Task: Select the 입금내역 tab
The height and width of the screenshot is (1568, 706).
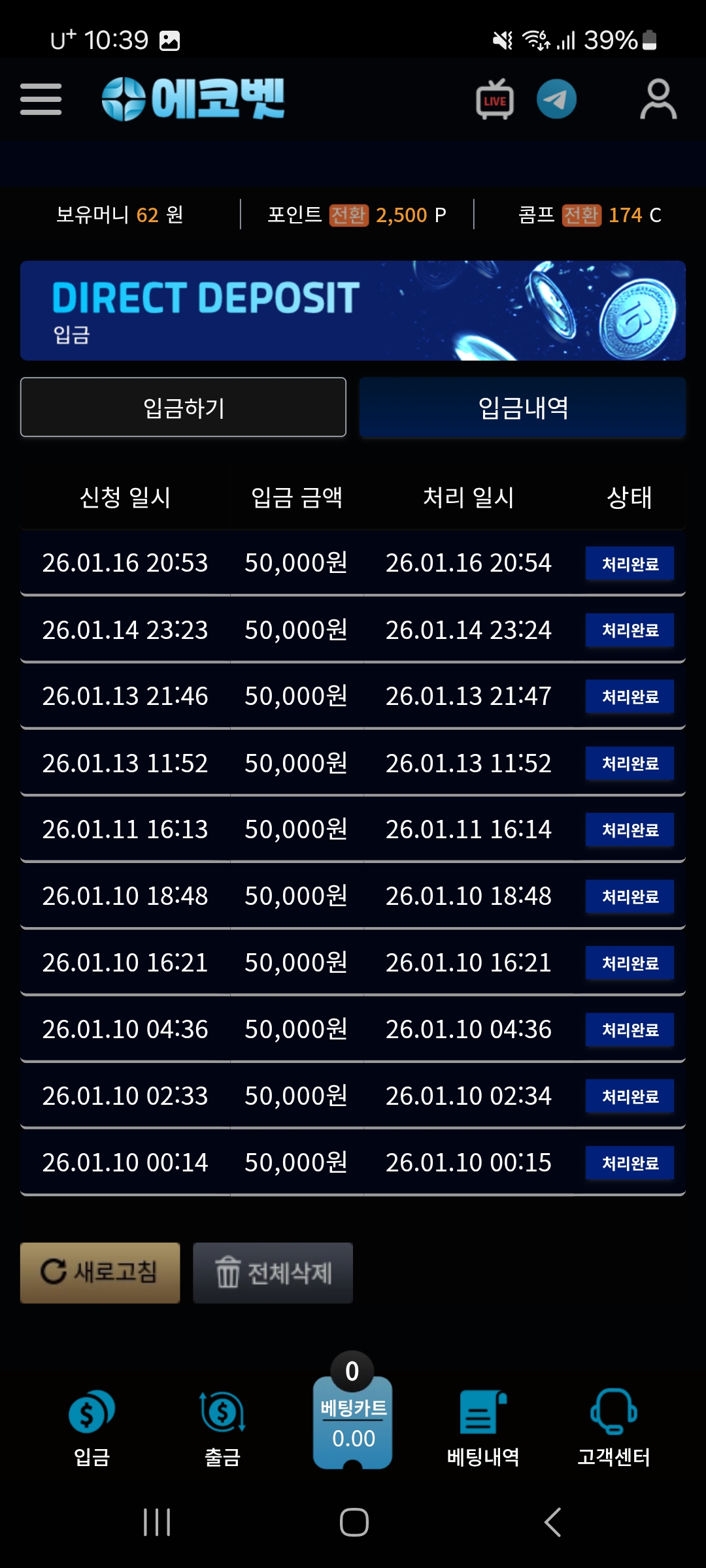Action: click(x=522, y=407)
